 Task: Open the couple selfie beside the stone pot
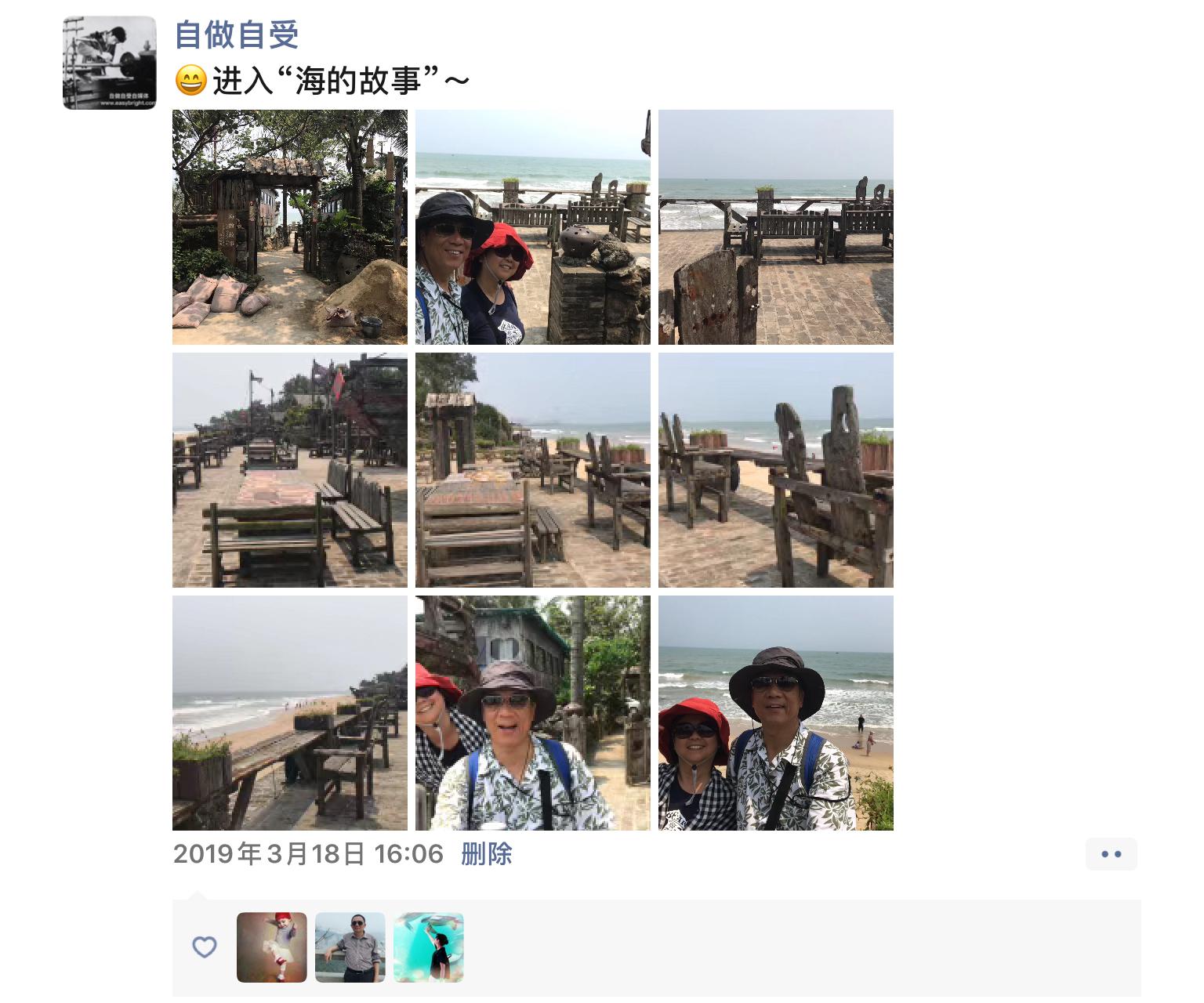[x=533, y=227]
